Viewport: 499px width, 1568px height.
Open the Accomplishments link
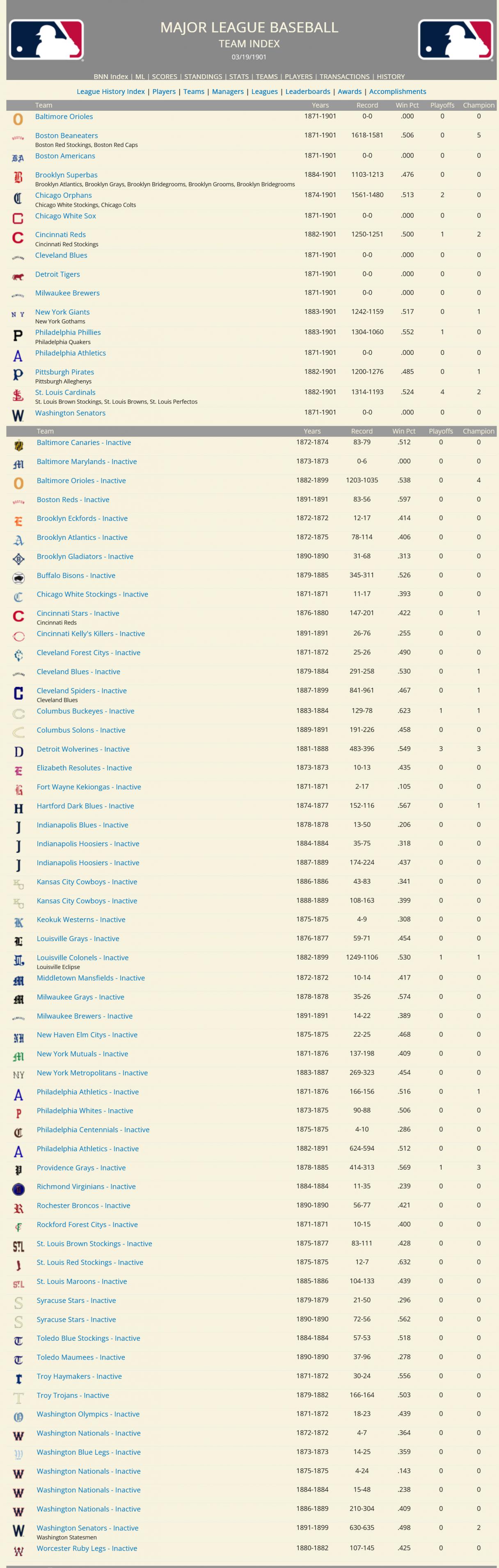tap(397, 92)
